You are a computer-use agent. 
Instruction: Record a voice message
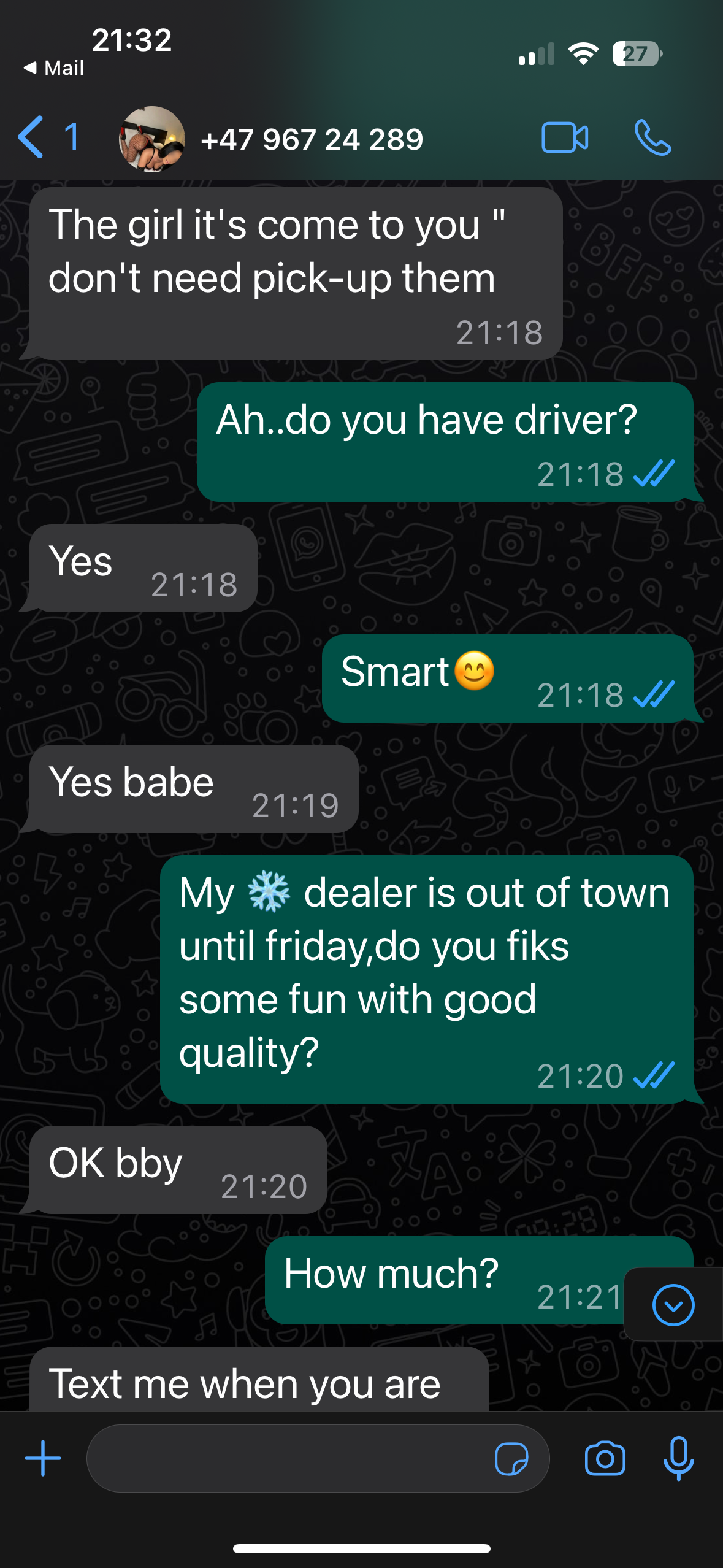[x=679, y=1458]
